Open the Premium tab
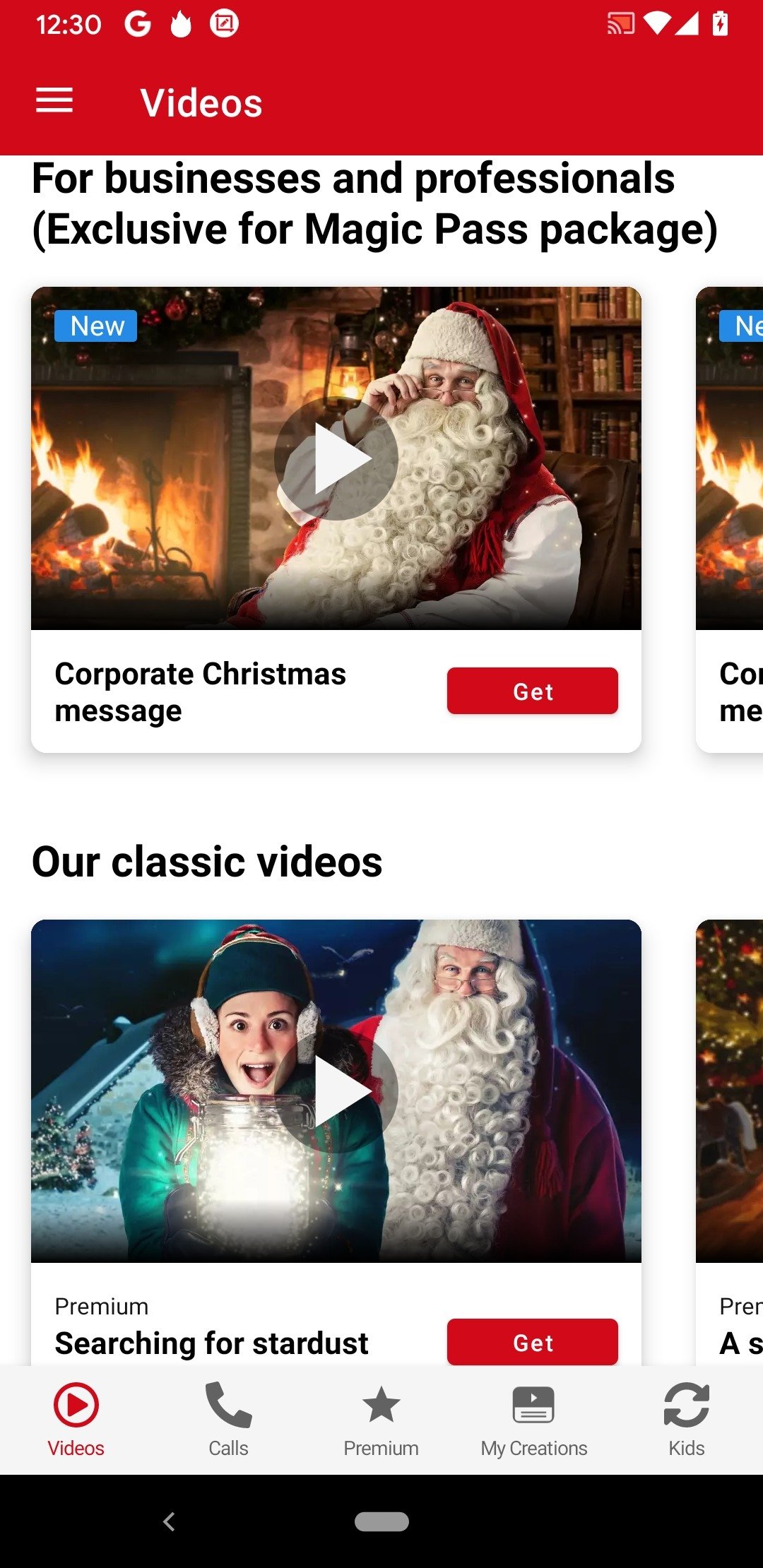Image resolution: width=763 pixels, height=1568 pixels. coord(381,1420)
